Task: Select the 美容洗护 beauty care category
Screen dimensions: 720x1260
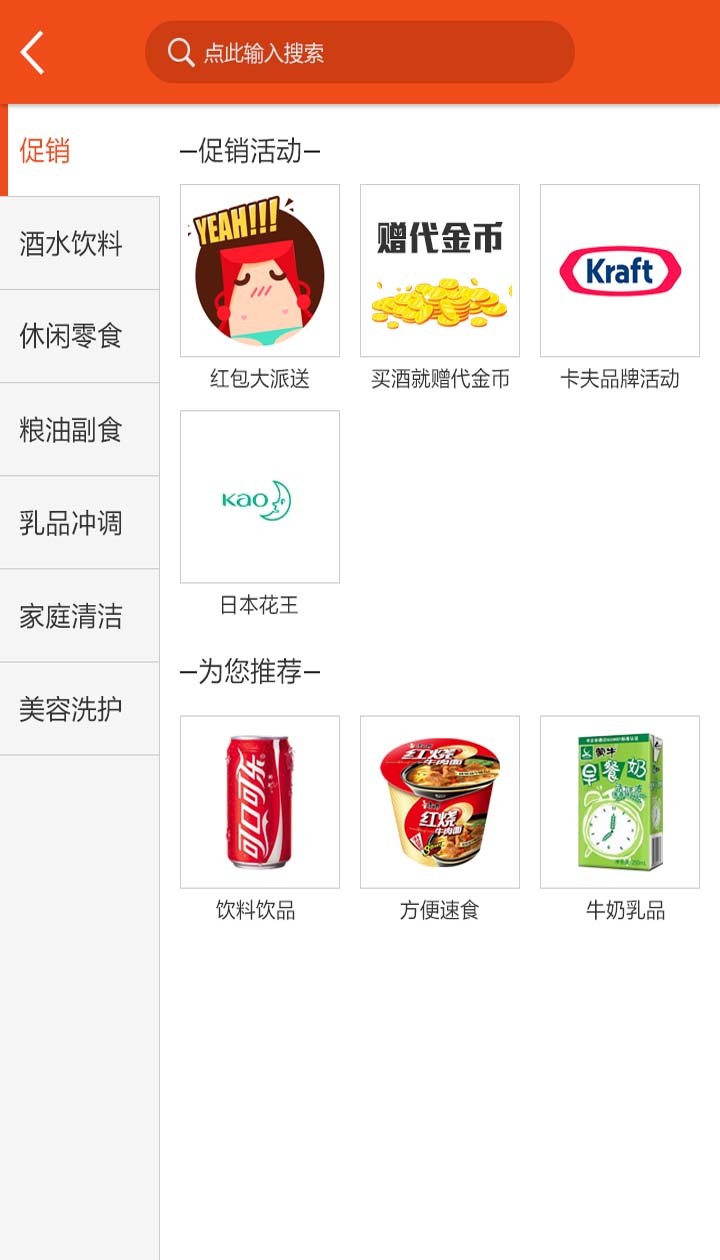Action: tap(70, 707)
